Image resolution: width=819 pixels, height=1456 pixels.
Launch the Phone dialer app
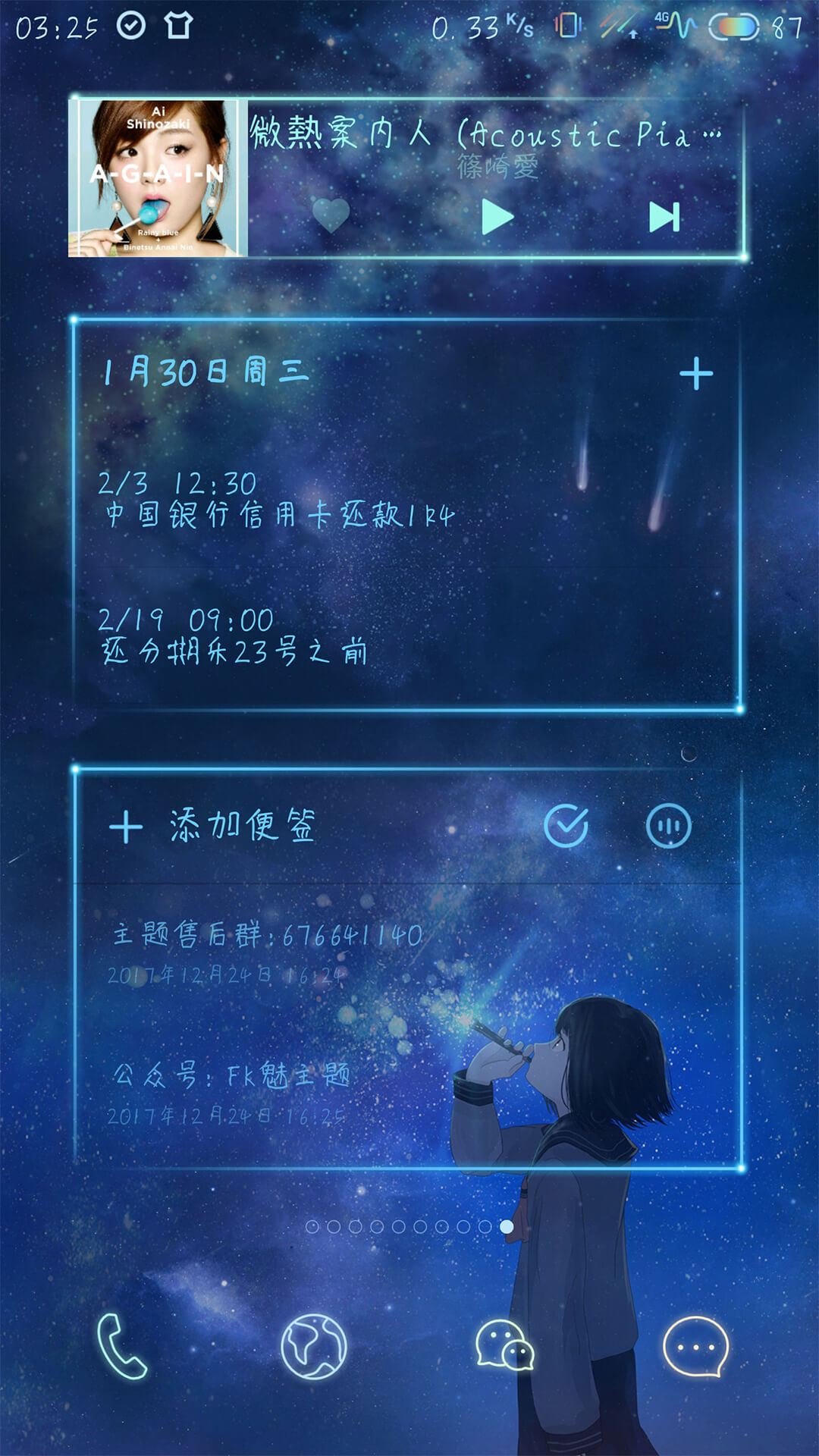point(122,1346)
